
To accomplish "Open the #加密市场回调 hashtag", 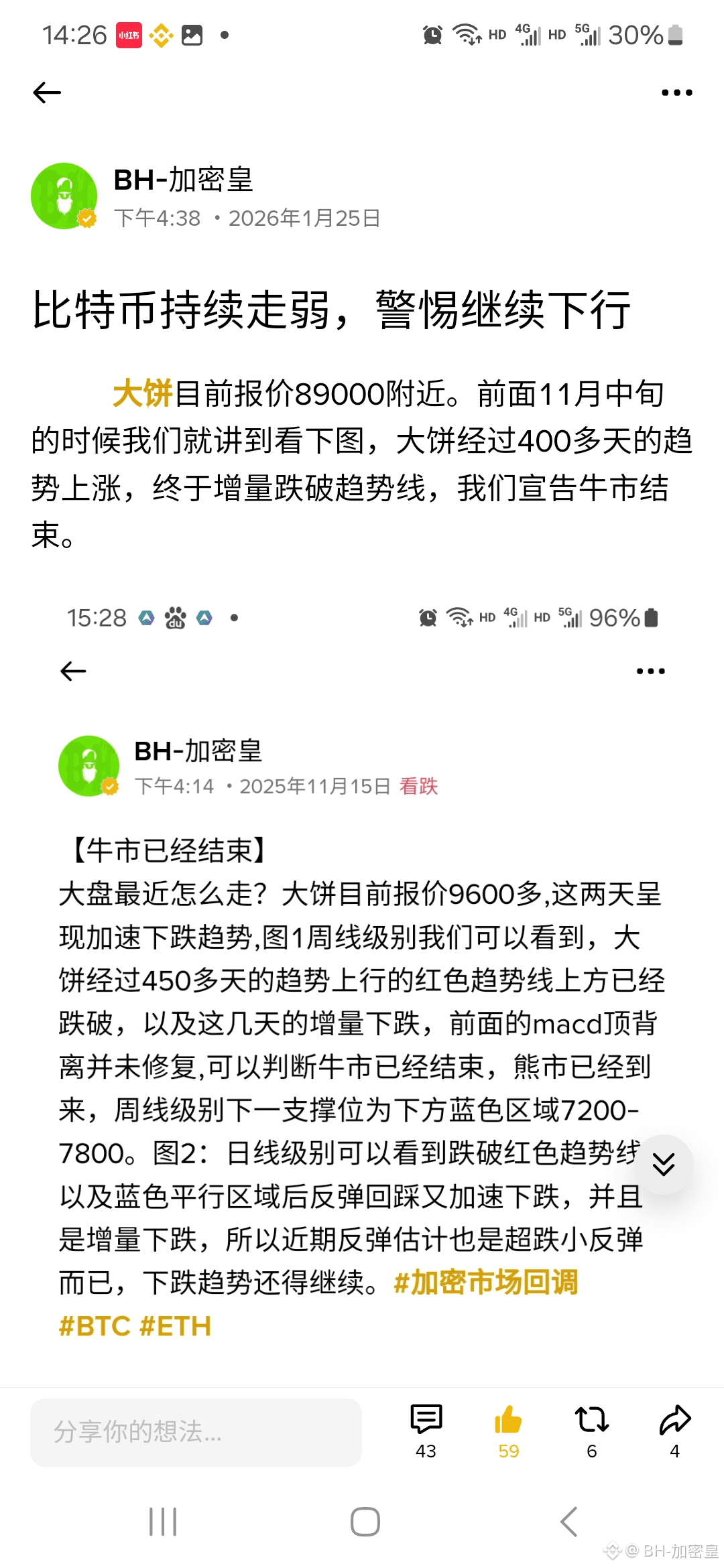I will coord(487,1281).
